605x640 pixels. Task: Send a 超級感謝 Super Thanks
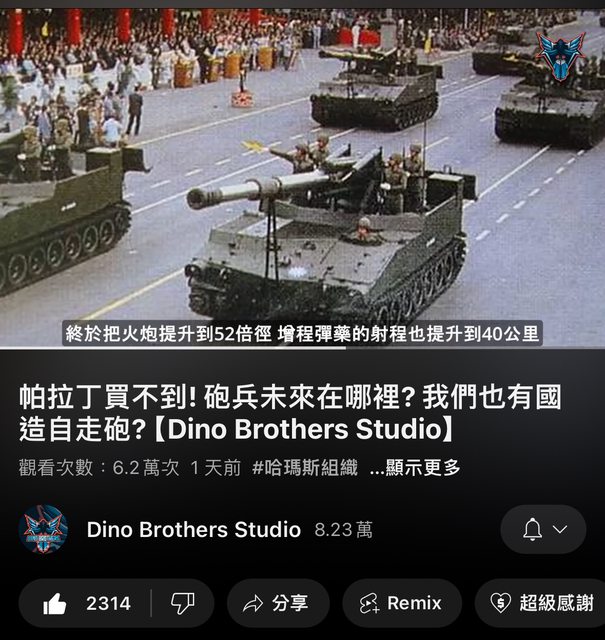(543, 603)
